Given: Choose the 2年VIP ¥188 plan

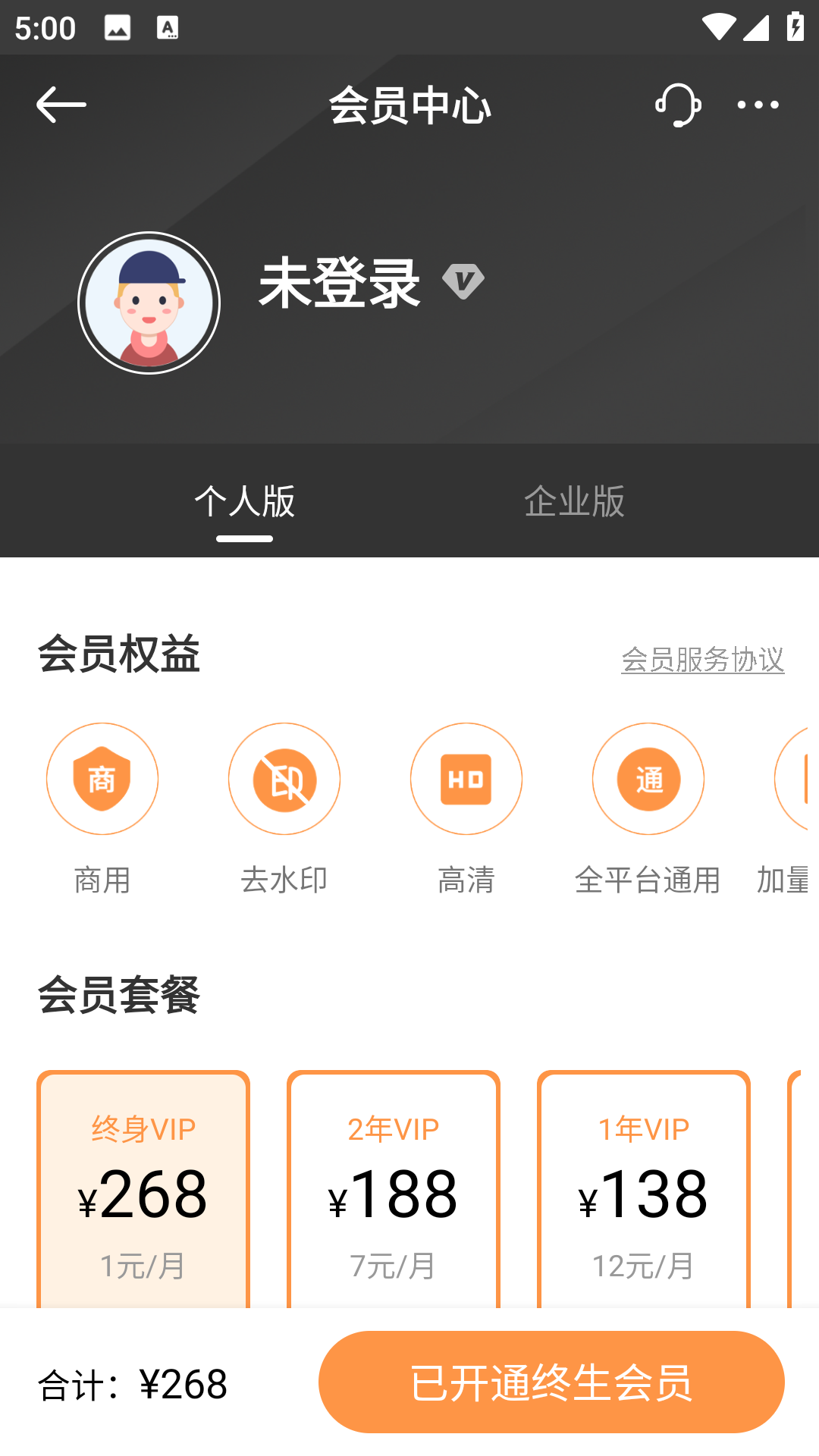Looking at the screenshot, I should (394, 1191).
